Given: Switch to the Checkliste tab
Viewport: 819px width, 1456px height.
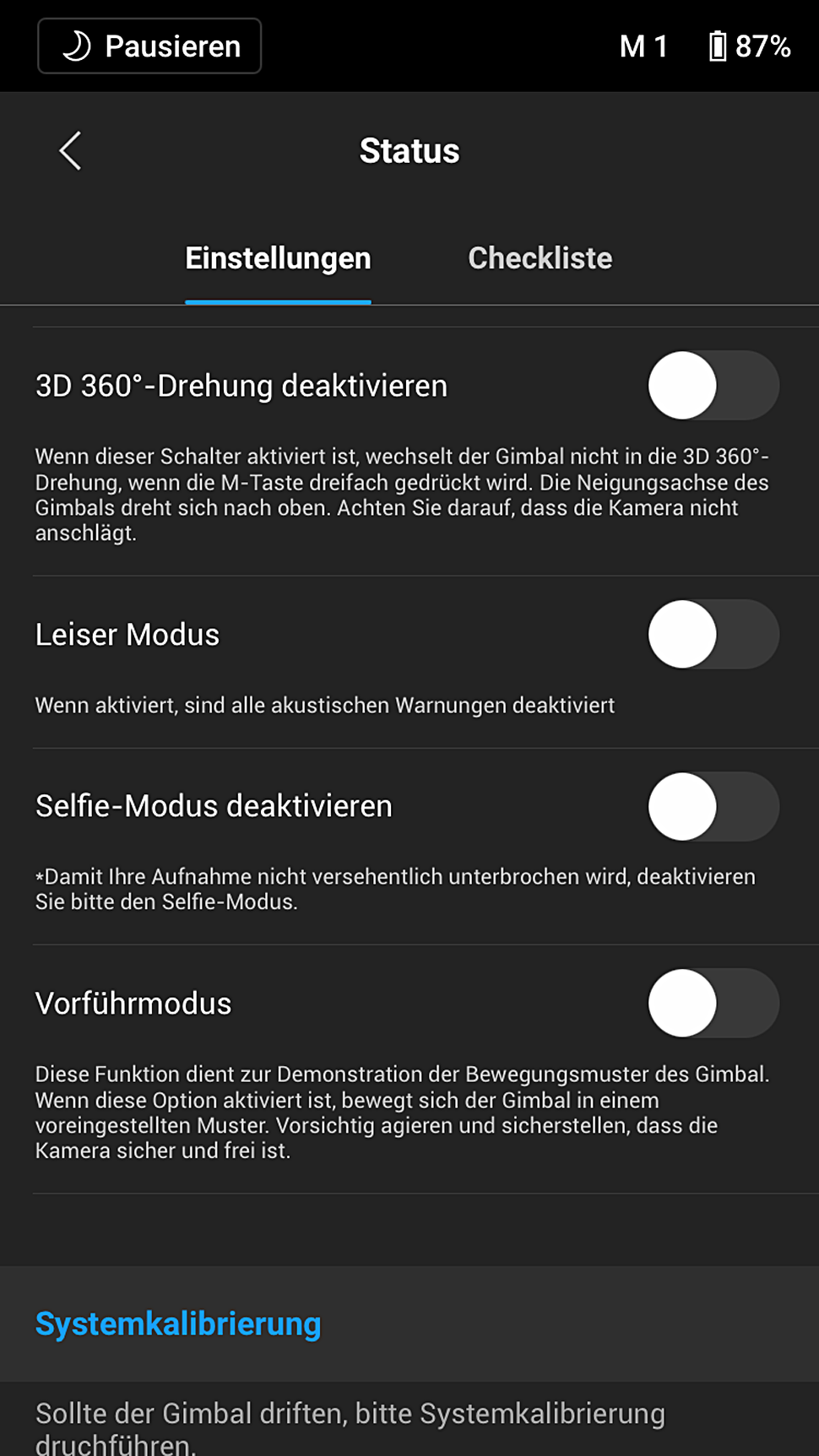Looking at the screenshot, I should pyautogui.click(x=540, y=258).
